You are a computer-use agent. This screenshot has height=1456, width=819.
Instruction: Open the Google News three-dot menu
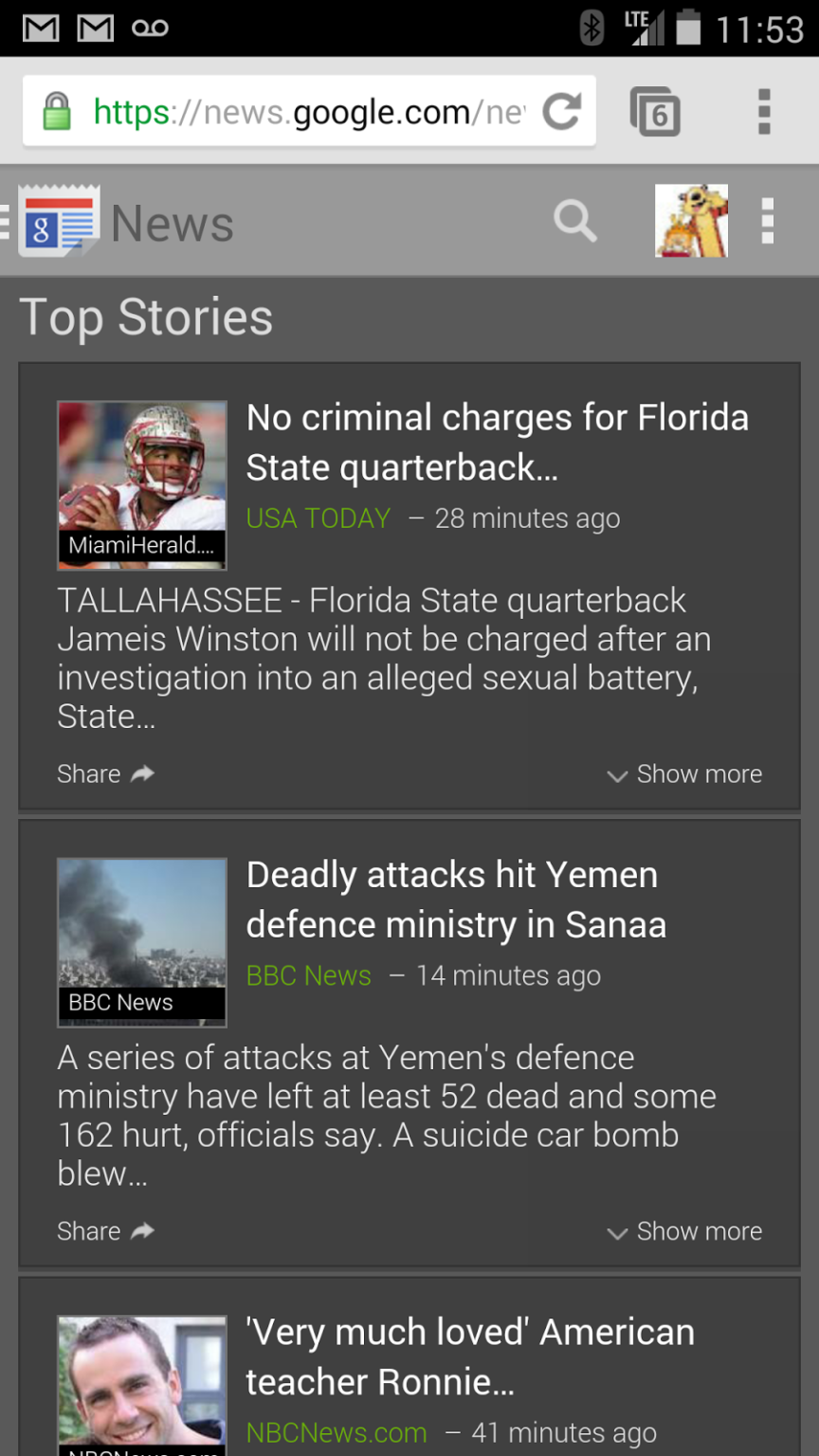[x=768, y=221]
